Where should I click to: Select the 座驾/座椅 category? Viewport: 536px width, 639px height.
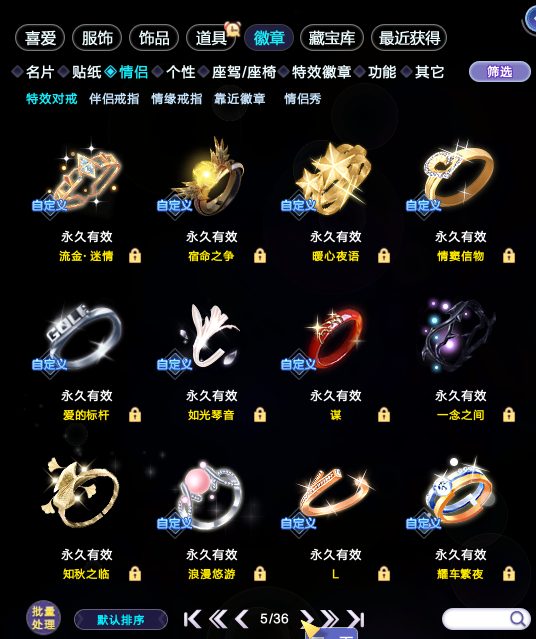[x=244, y=72]
